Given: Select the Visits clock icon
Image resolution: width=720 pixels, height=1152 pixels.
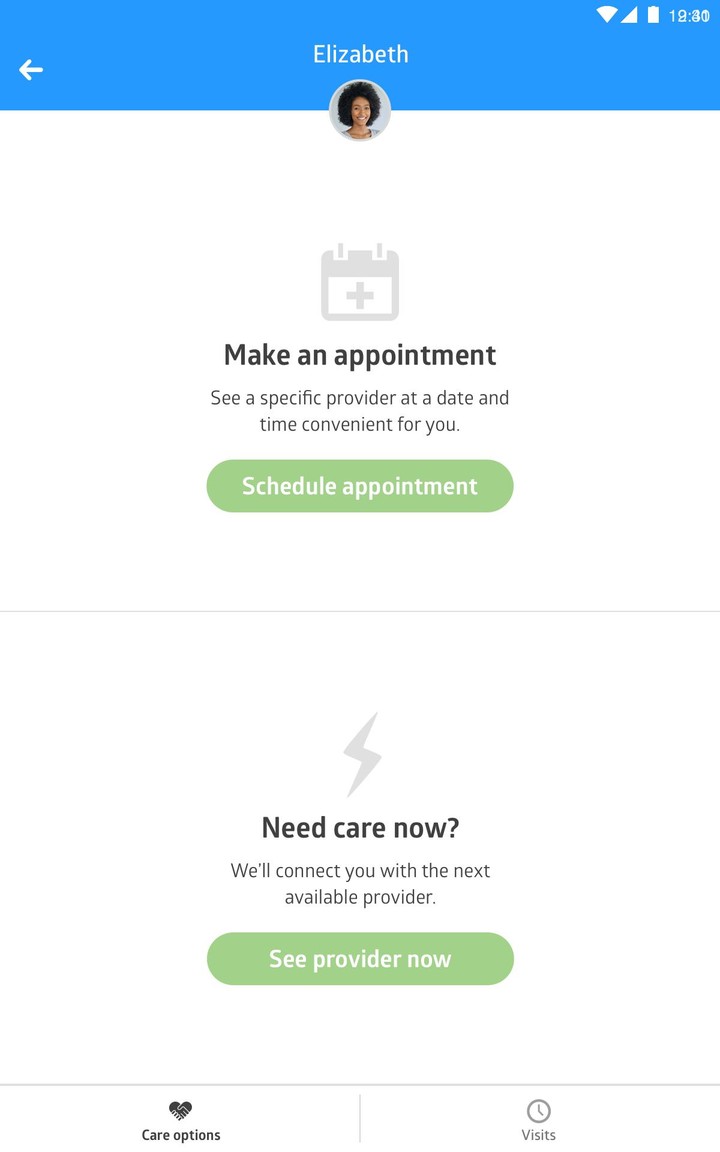Looking at the screenshot, I should click(538, 1110).
